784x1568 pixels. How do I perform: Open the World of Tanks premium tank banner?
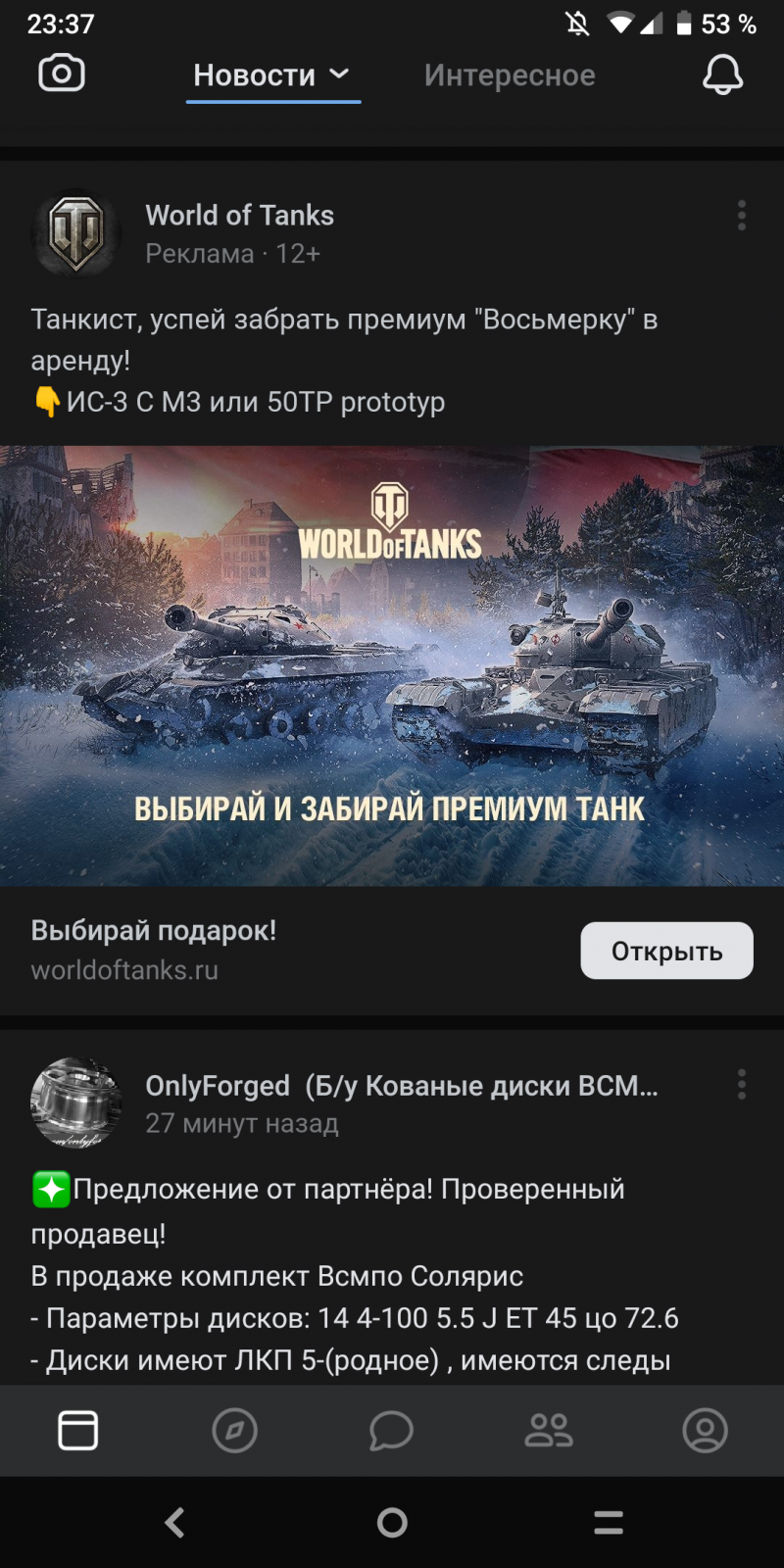pos(392,666)
